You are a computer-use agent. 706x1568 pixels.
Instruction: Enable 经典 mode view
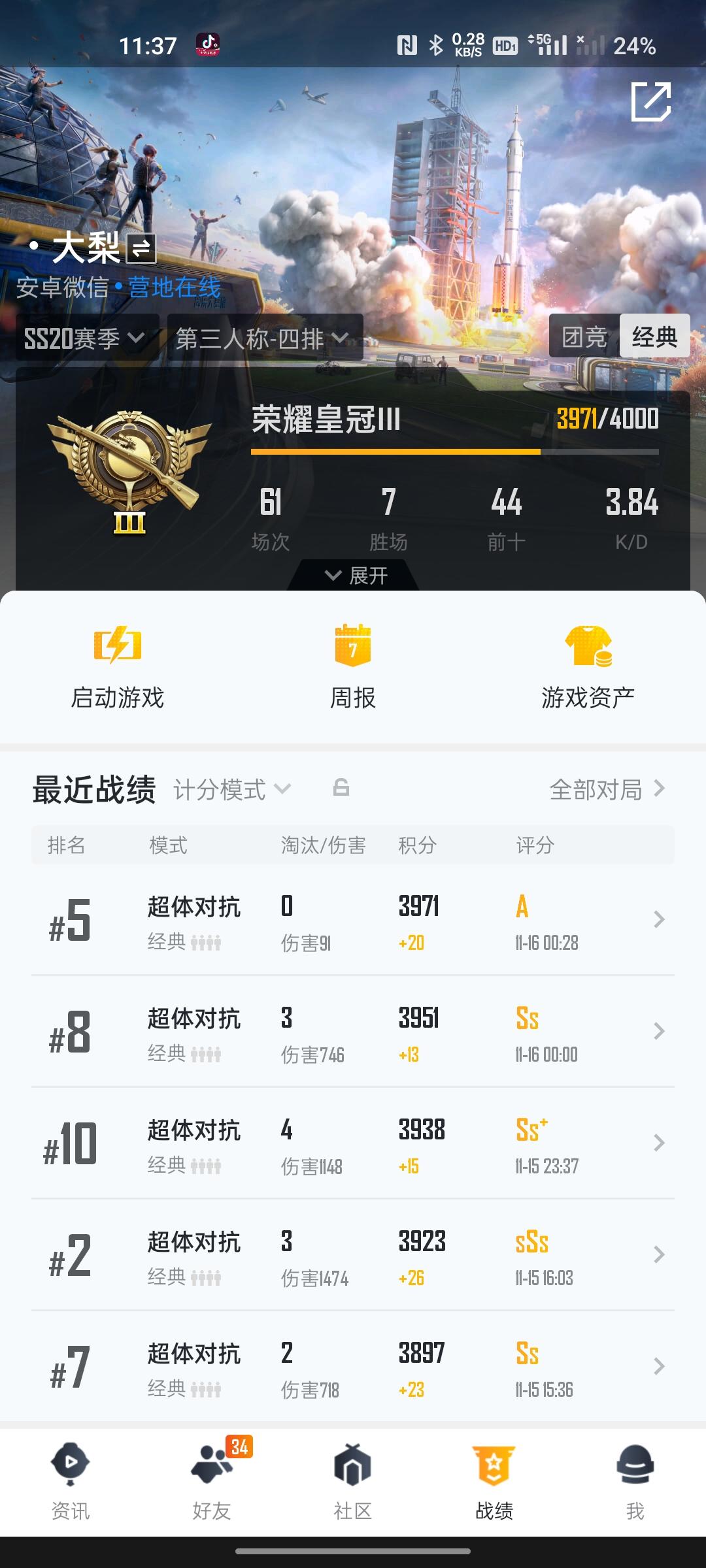click(654, 337)
